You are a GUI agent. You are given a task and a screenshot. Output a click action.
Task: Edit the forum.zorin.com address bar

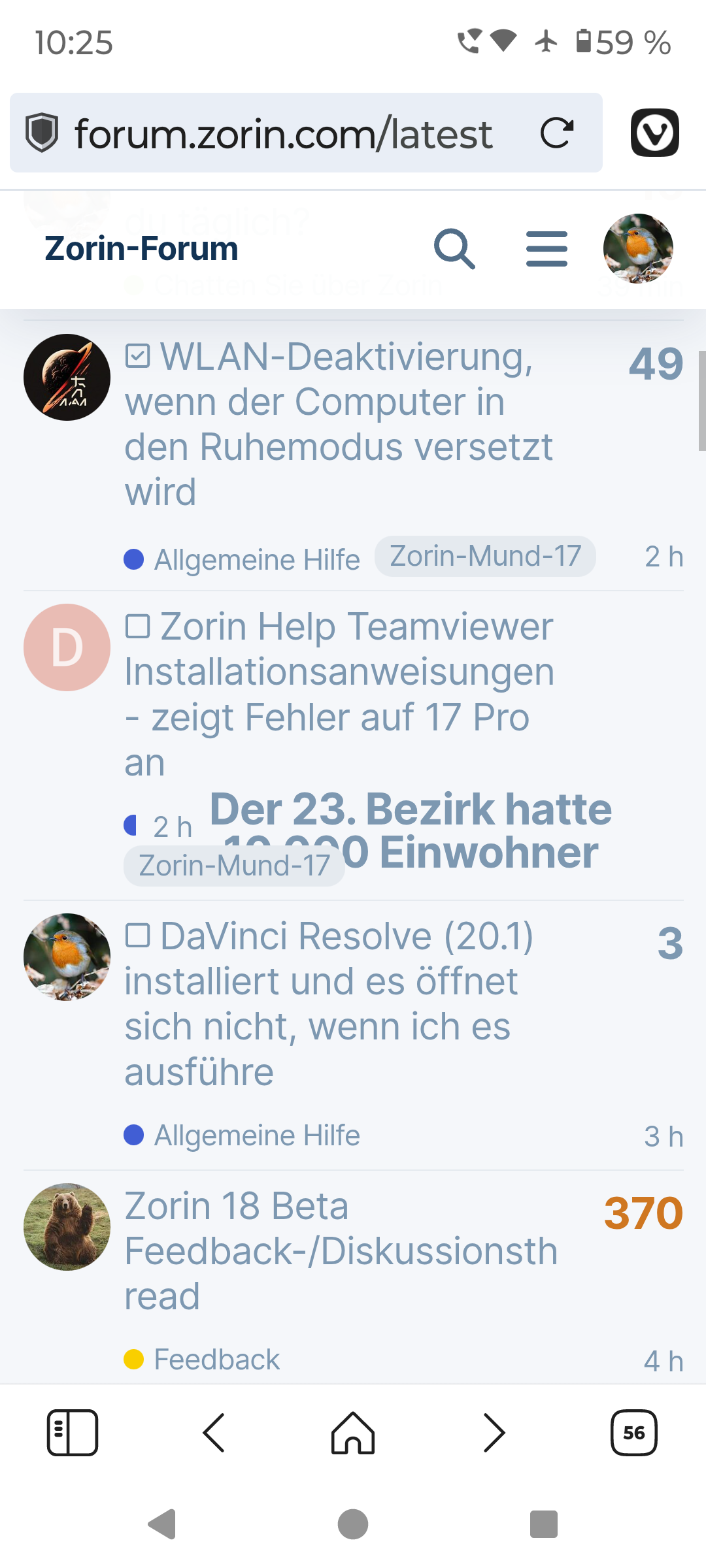point(282,133)
